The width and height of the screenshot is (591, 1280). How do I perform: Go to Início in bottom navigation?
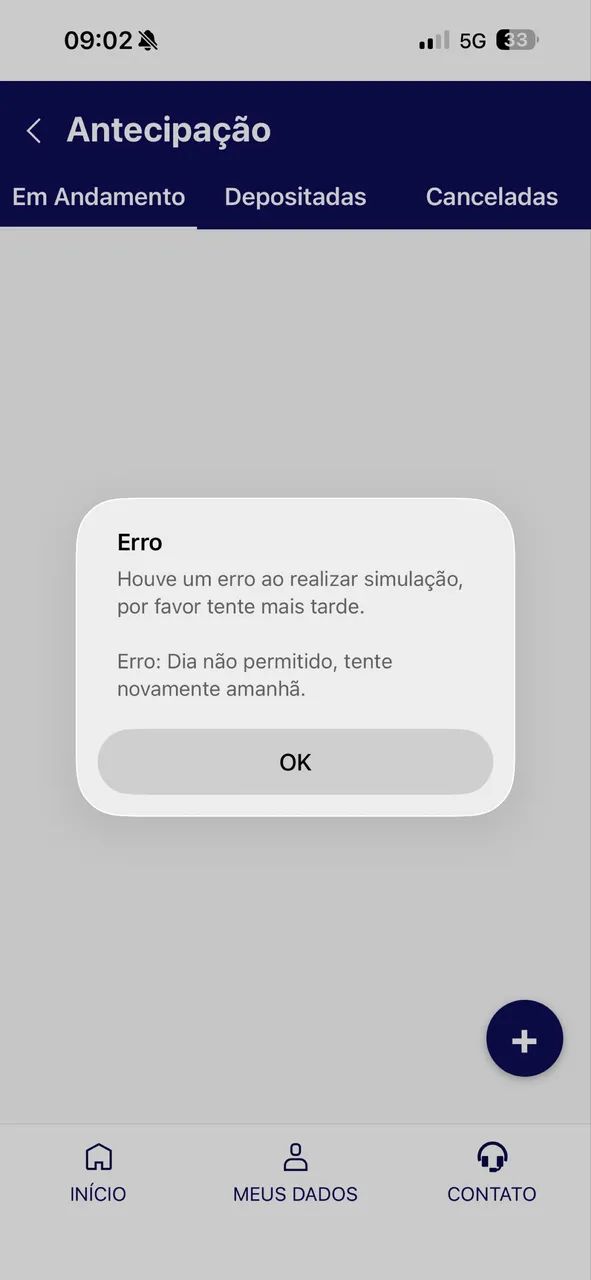(x=98, y=1173)
